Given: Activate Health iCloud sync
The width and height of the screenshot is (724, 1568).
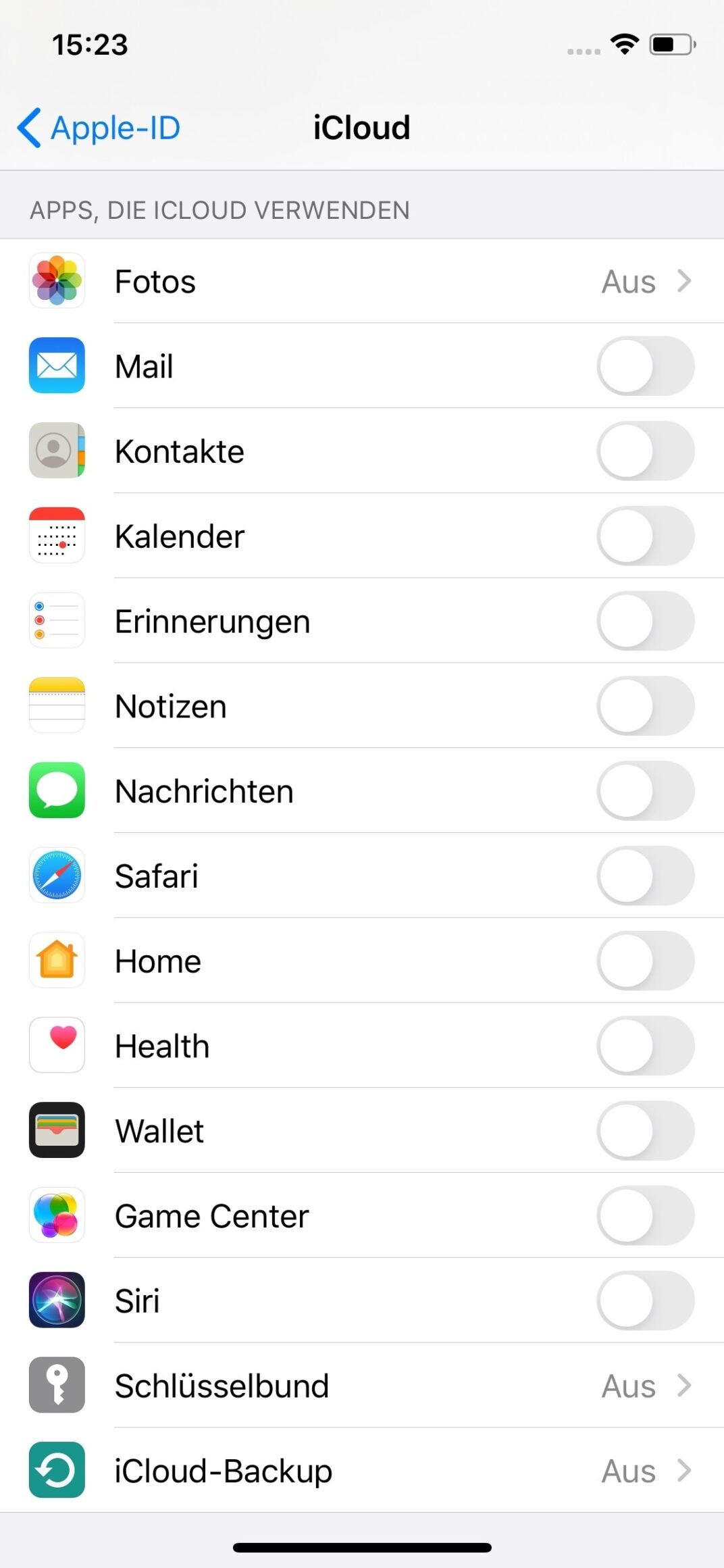Looking at the screenshot, I should 645,1046.
